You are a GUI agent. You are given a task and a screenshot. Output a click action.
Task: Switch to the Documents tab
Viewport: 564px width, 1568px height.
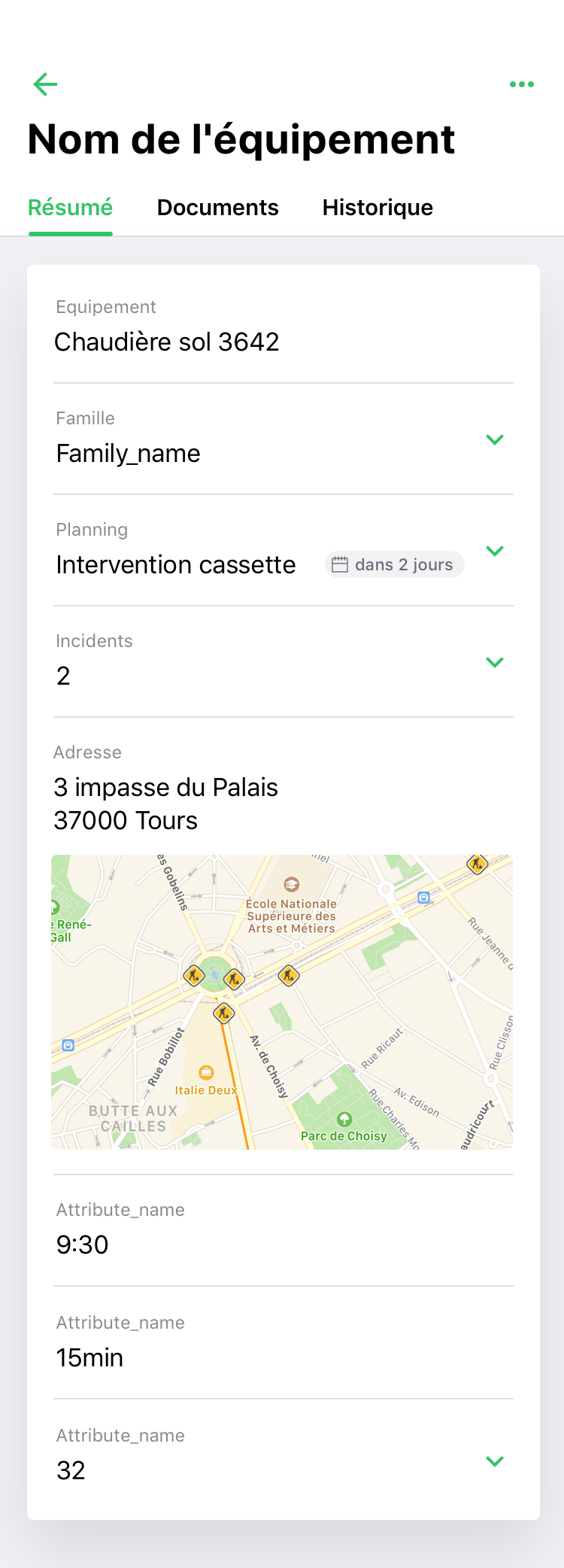pyautogui.click(x=217, y=208)
